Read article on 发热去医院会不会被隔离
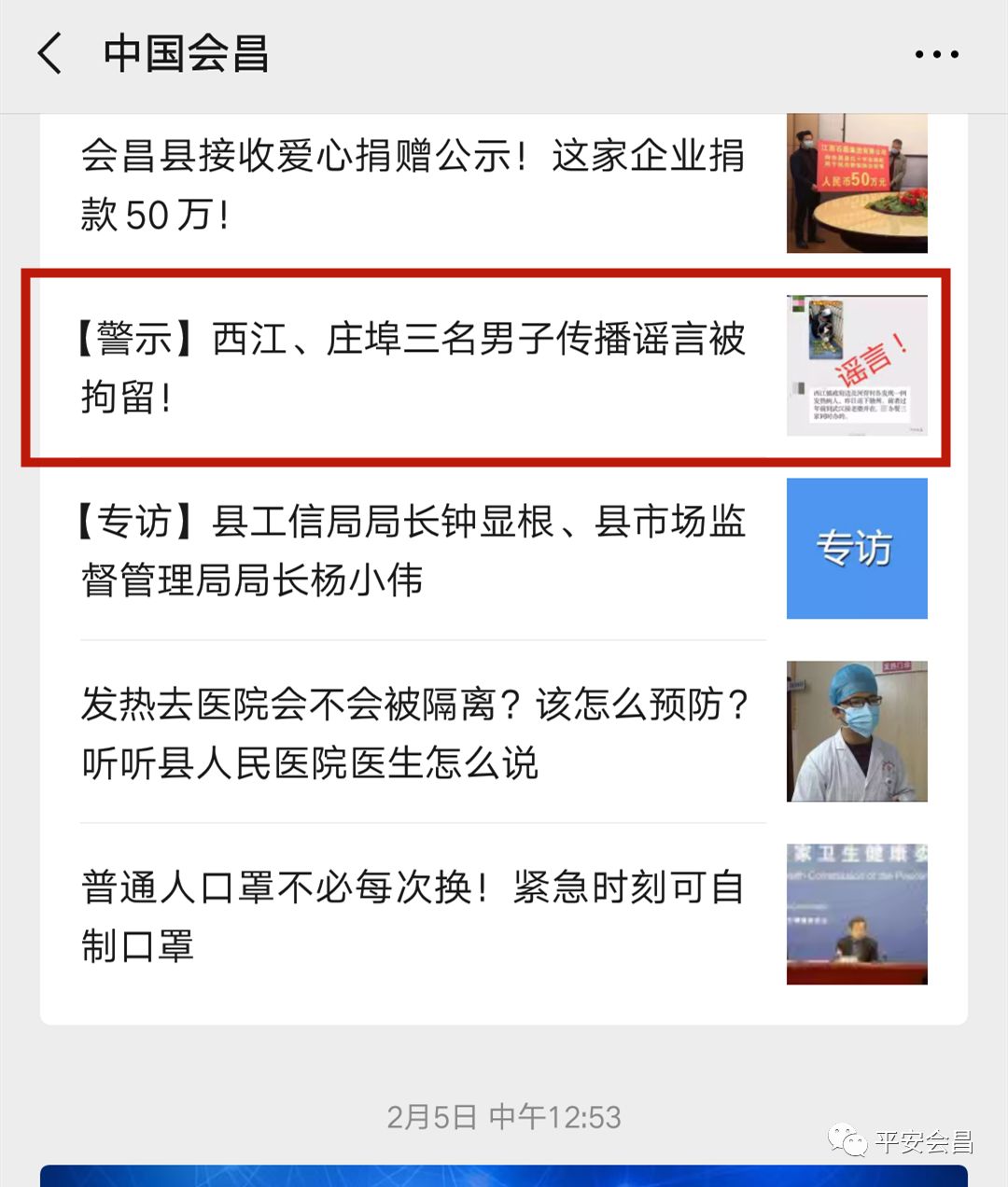Screen dimensions: 1008x1187 (x=413, y=733)
